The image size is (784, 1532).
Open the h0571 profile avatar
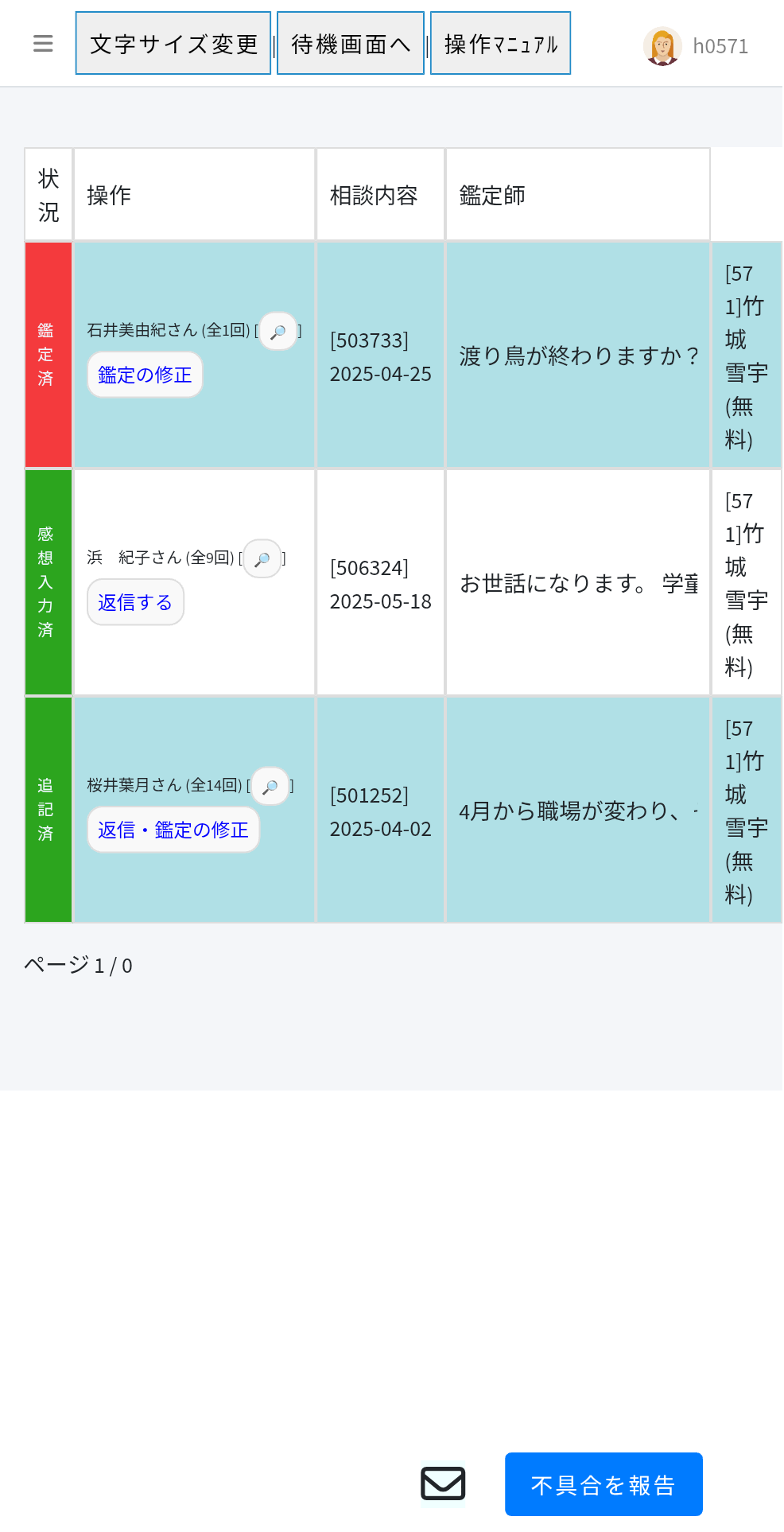(x=662, y=46)
